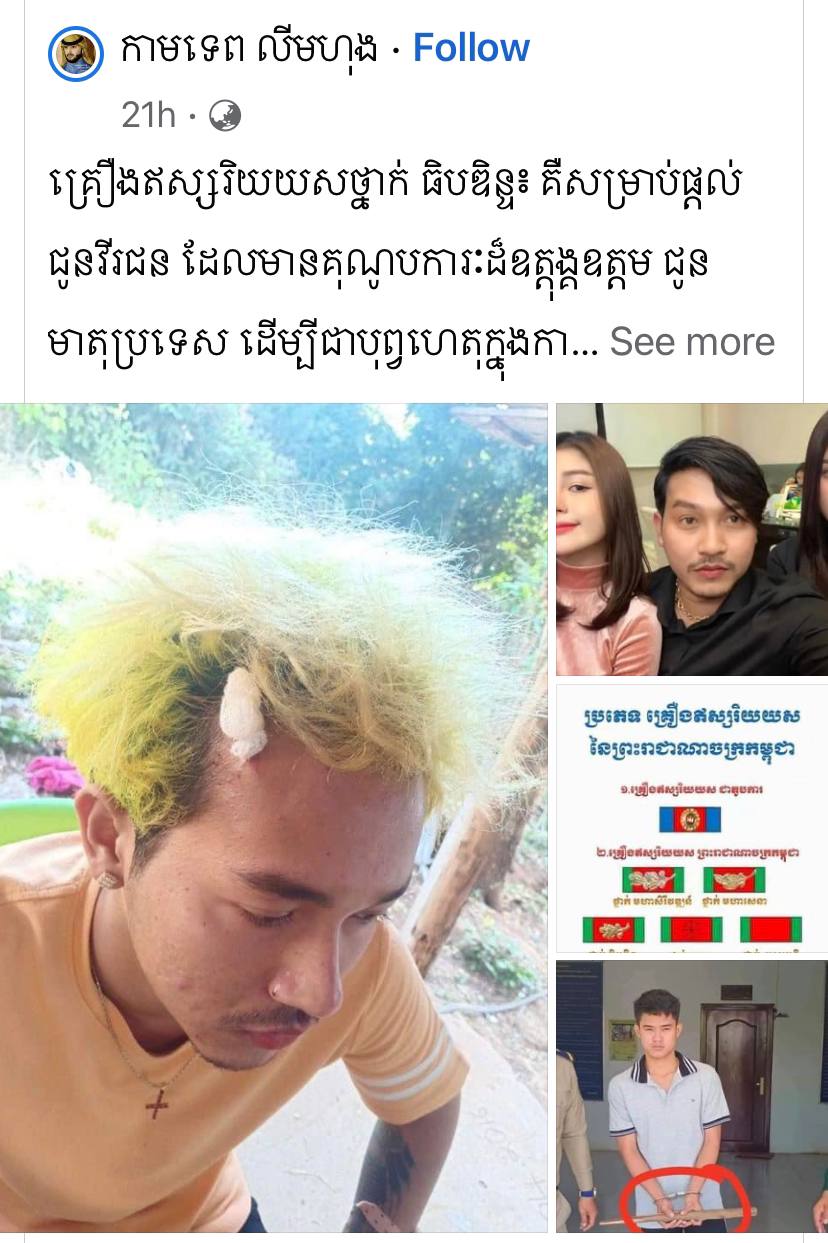The height and width of the screenshot is (1243, 828).
Task: Follow this page
Action: pyautogui.click(x=470, y=48)
